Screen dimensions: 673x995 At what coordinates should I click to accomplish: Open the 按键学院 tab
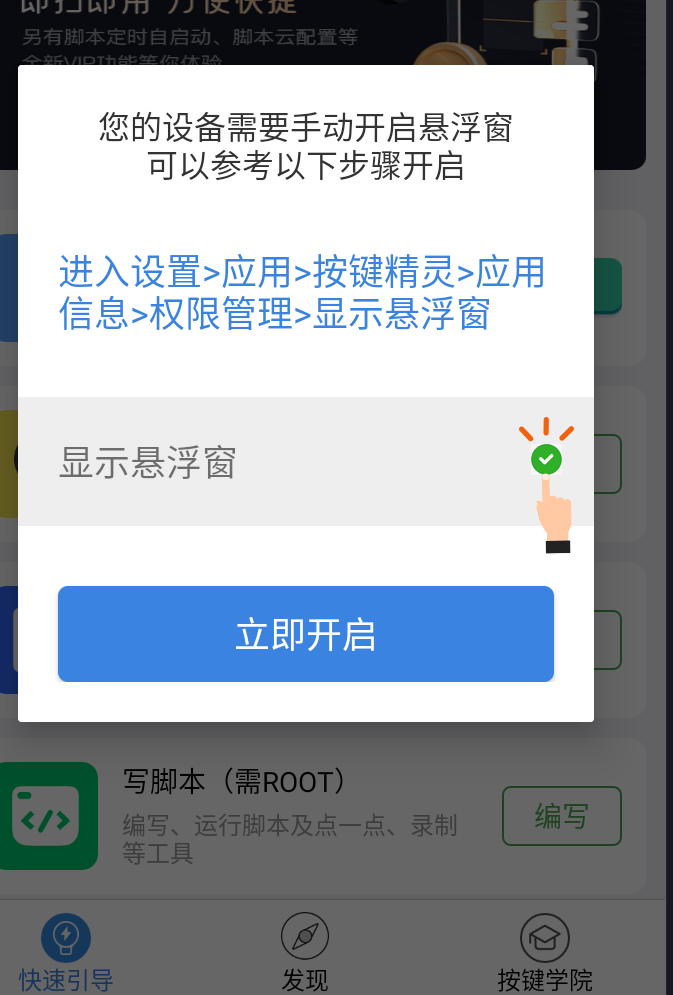[545, 953]
